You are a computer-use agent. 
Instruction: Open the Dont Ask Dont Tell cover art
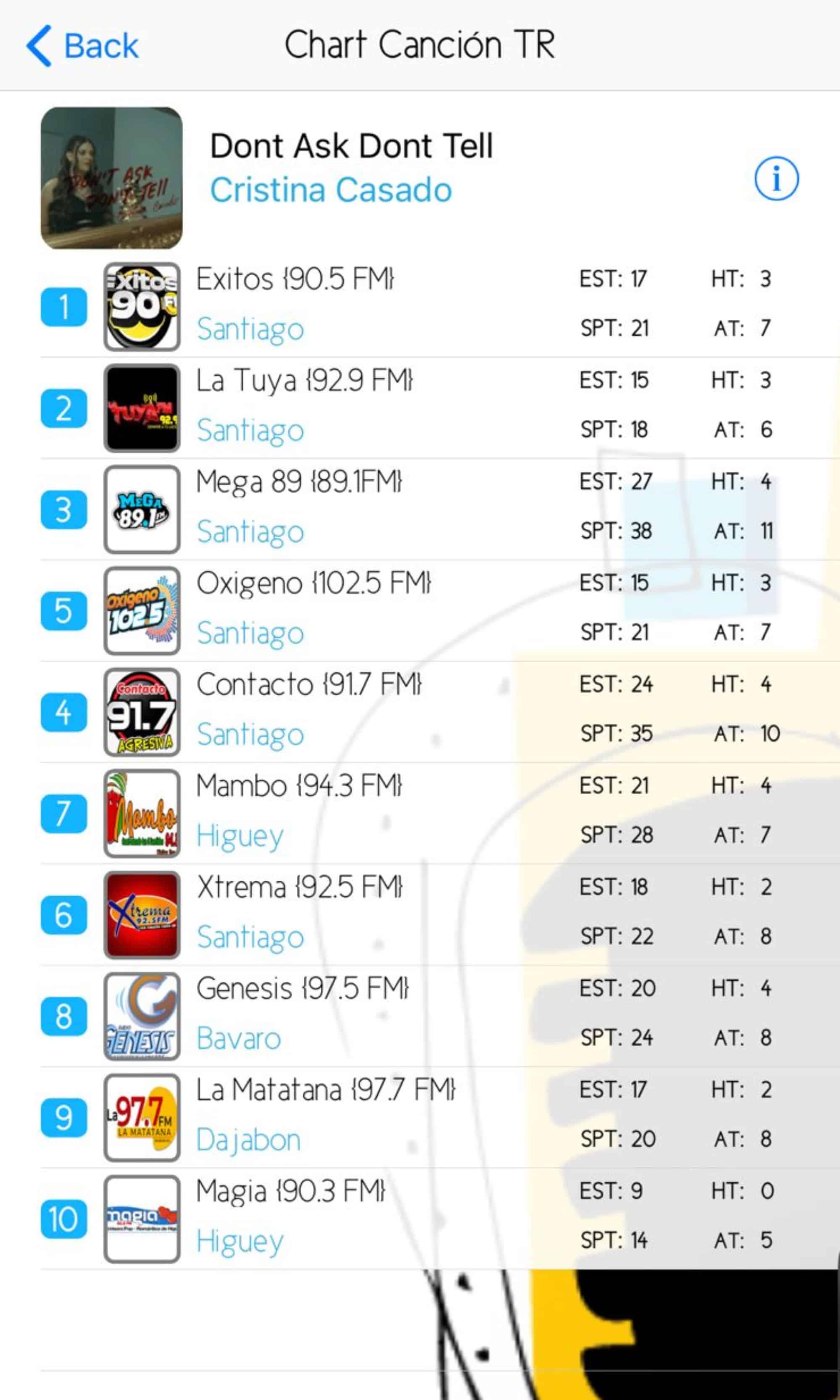[111, 178]
